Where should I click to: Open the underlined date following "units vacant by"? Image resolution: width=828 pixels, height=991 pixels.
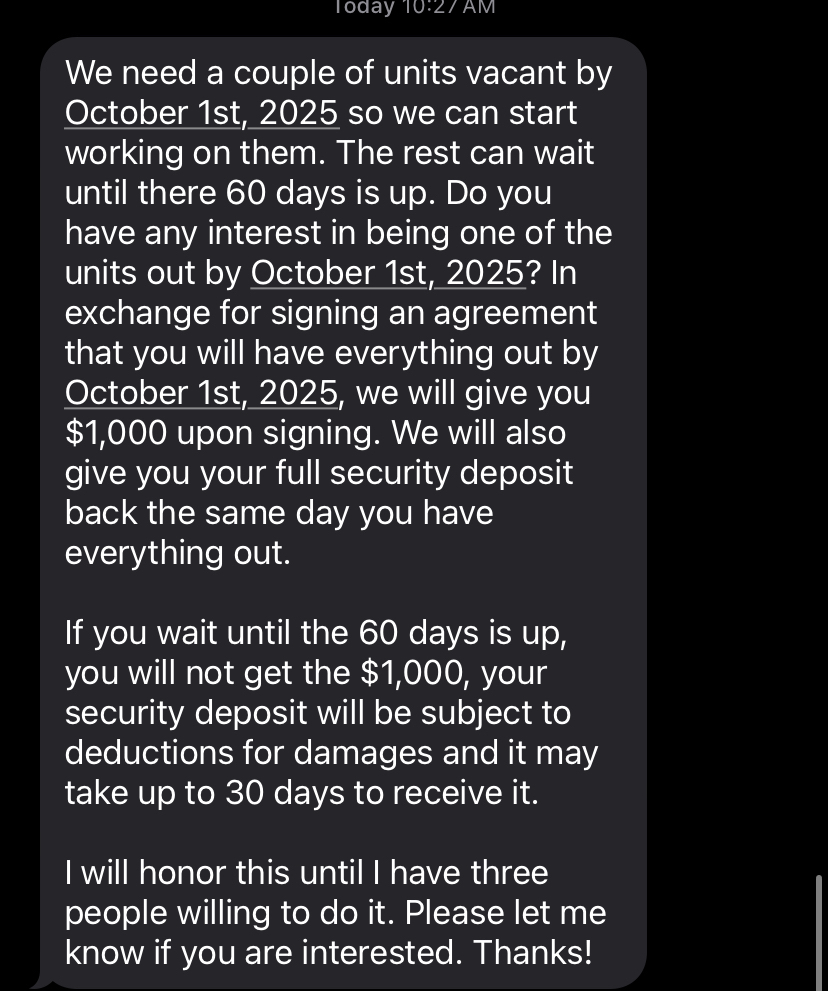201,113
